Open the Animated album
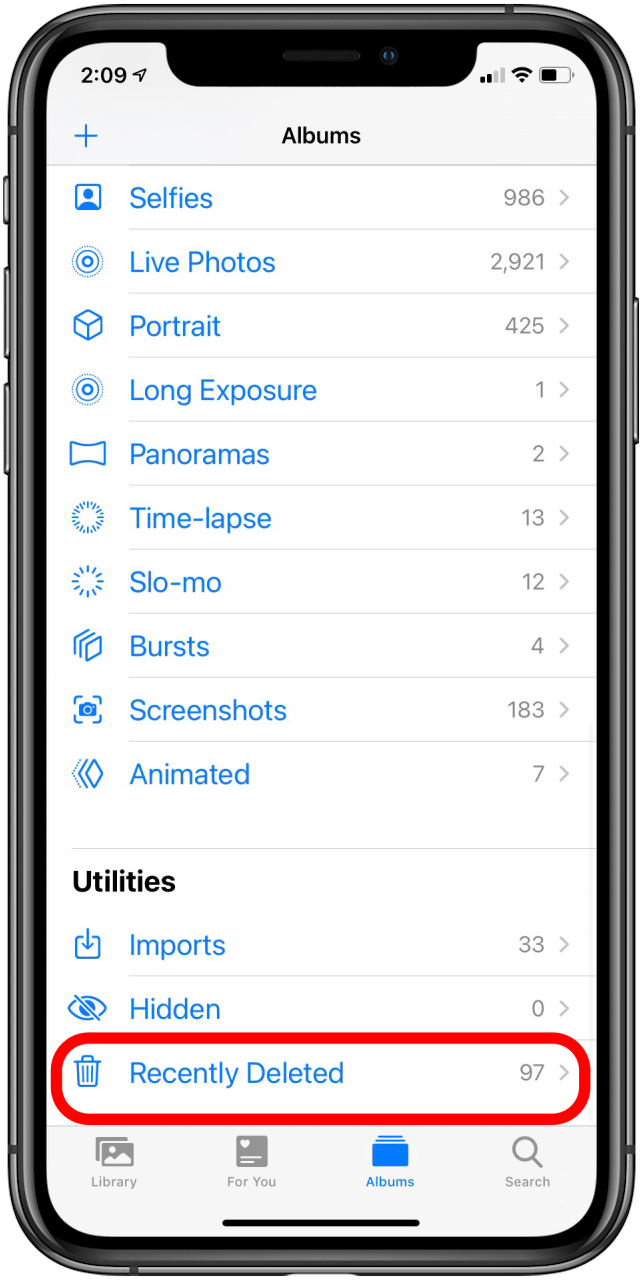Image resolution: width=642 pixels, height=1280 pixels. (321, 774)
